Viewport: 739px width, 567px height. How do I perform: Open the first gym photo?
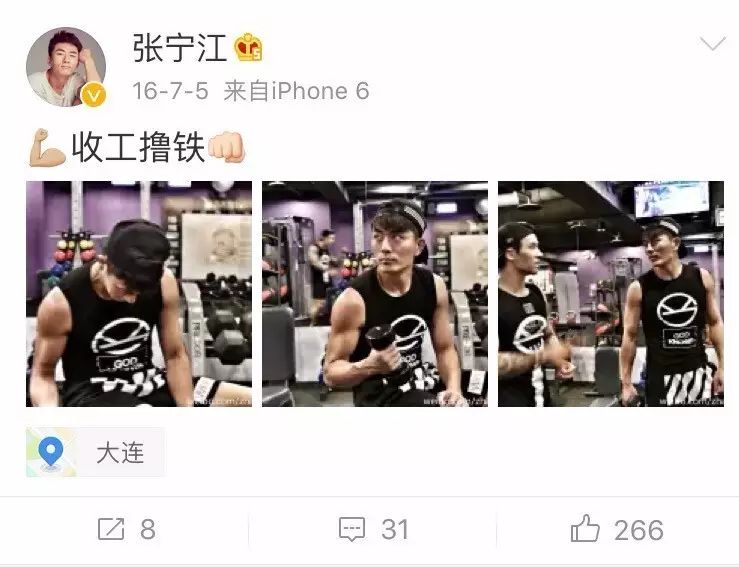[x=139, y=294]
